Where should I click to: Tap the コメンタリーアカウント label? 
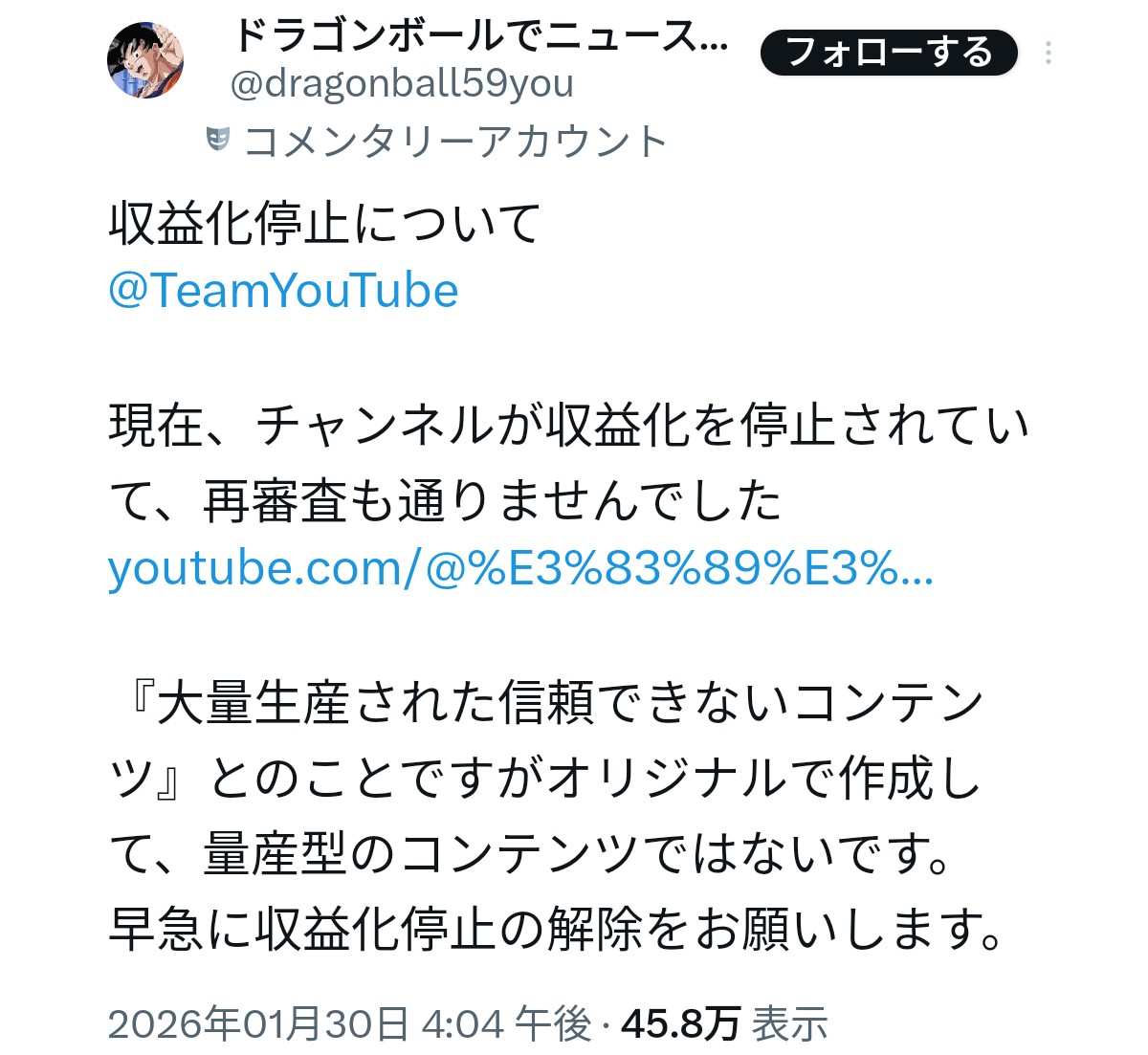(x=453, y=142)
